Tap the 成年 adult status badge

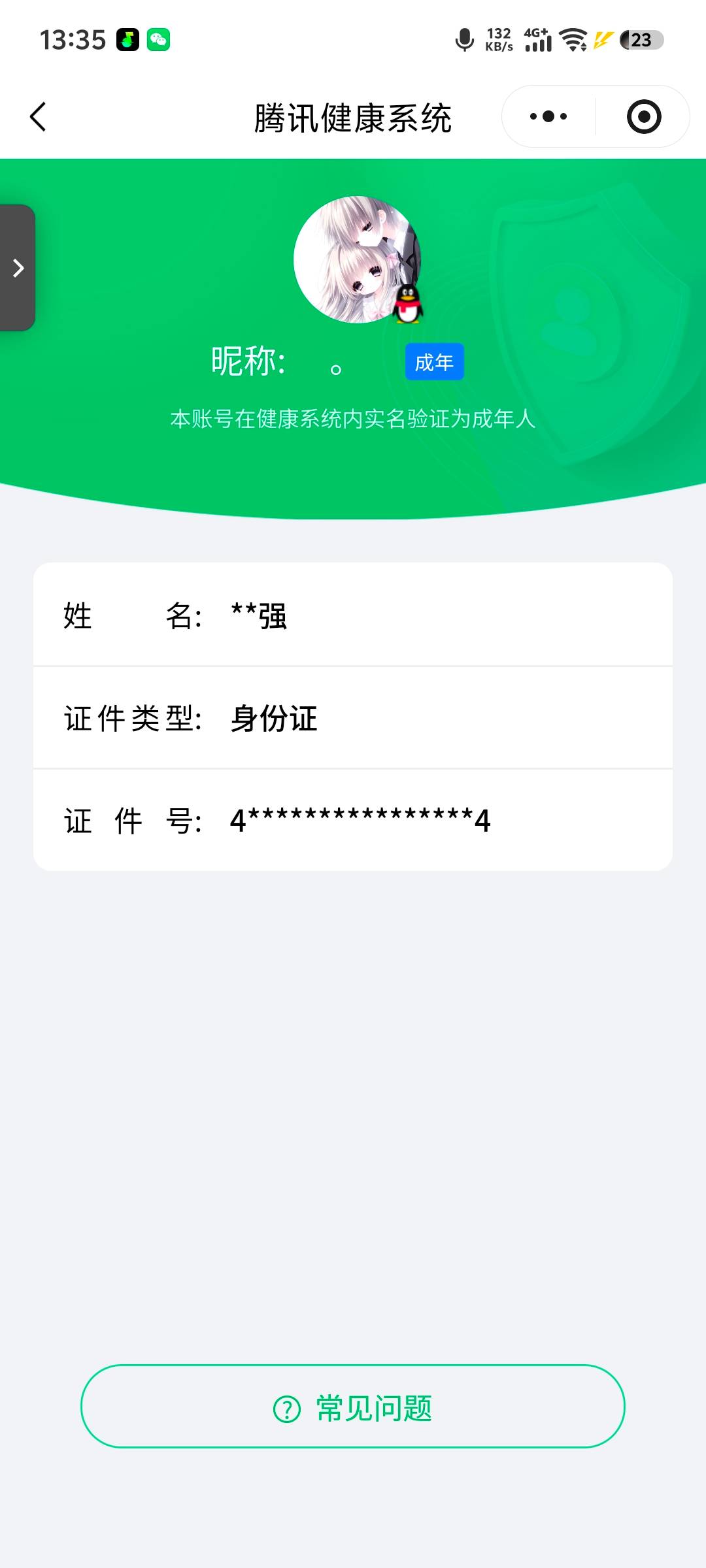(x=434, y=361)
